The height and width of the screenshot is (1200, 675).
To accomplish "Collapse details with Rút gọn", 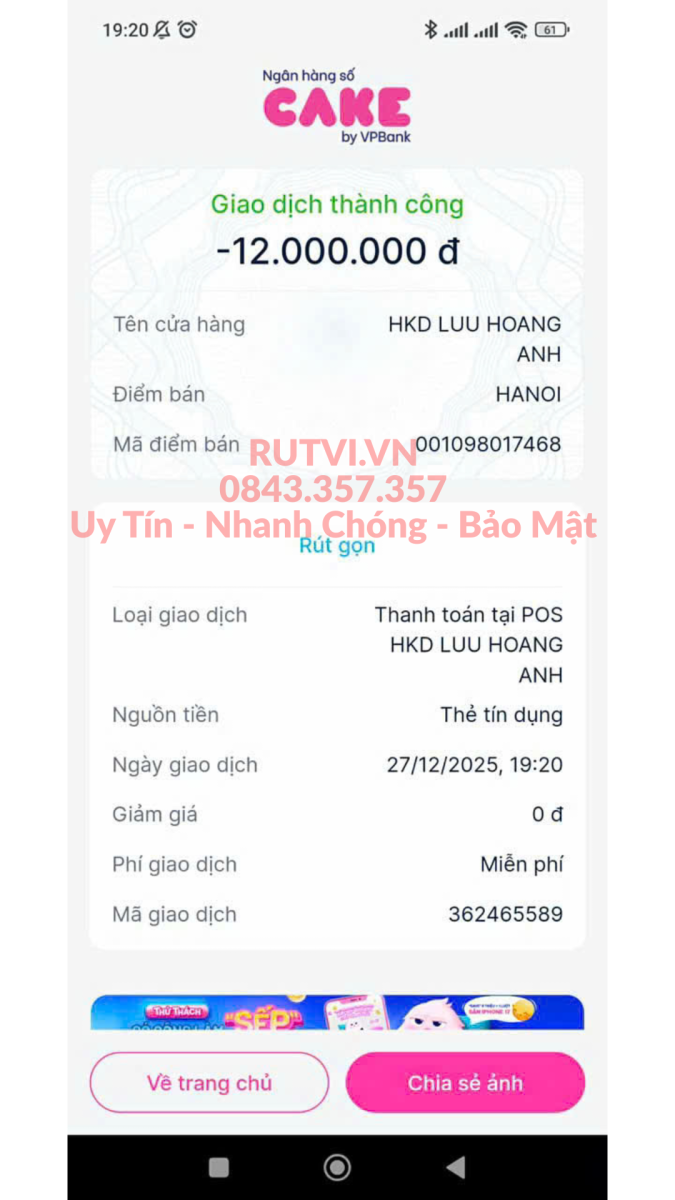I will click(x=337, y=546).
